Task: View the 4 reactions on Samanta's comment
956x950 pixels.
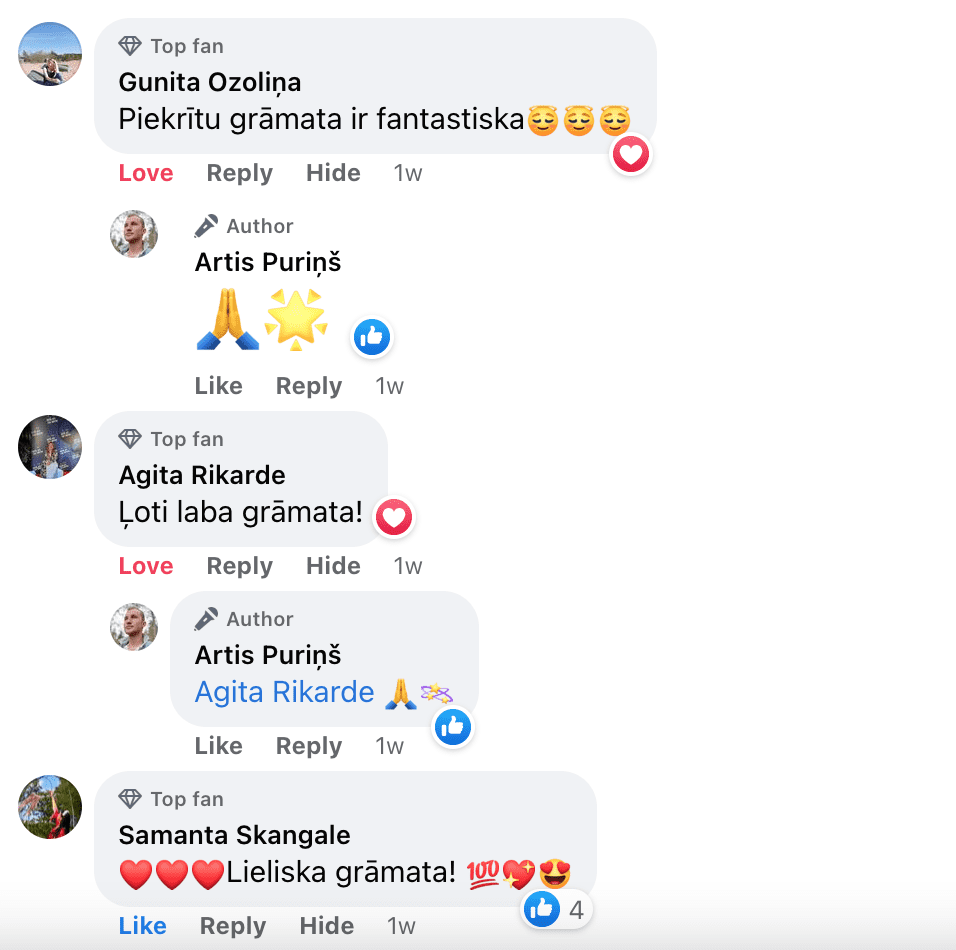Action: [558, 909]
